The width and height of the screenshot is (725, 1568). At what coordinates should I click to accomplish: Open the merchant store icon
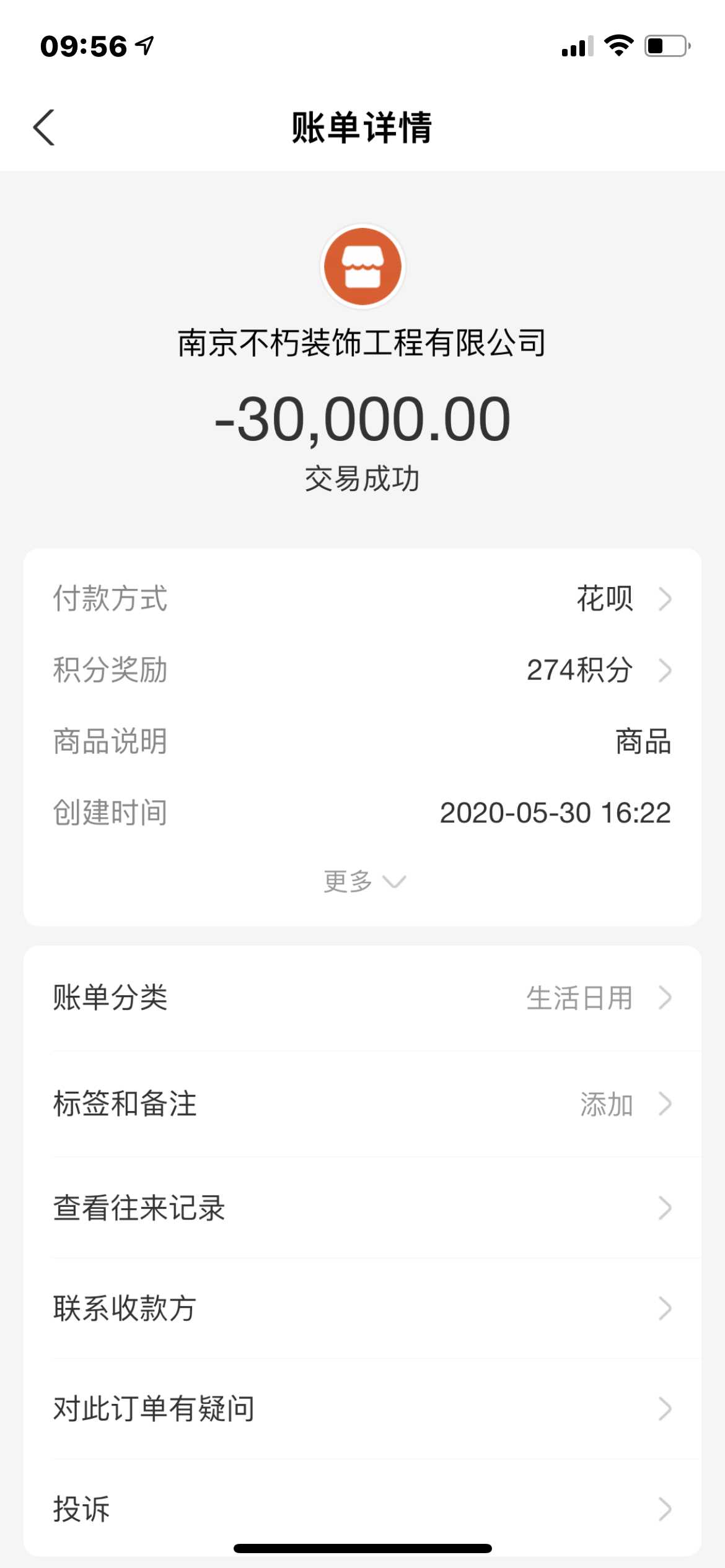tap(362, 266)
